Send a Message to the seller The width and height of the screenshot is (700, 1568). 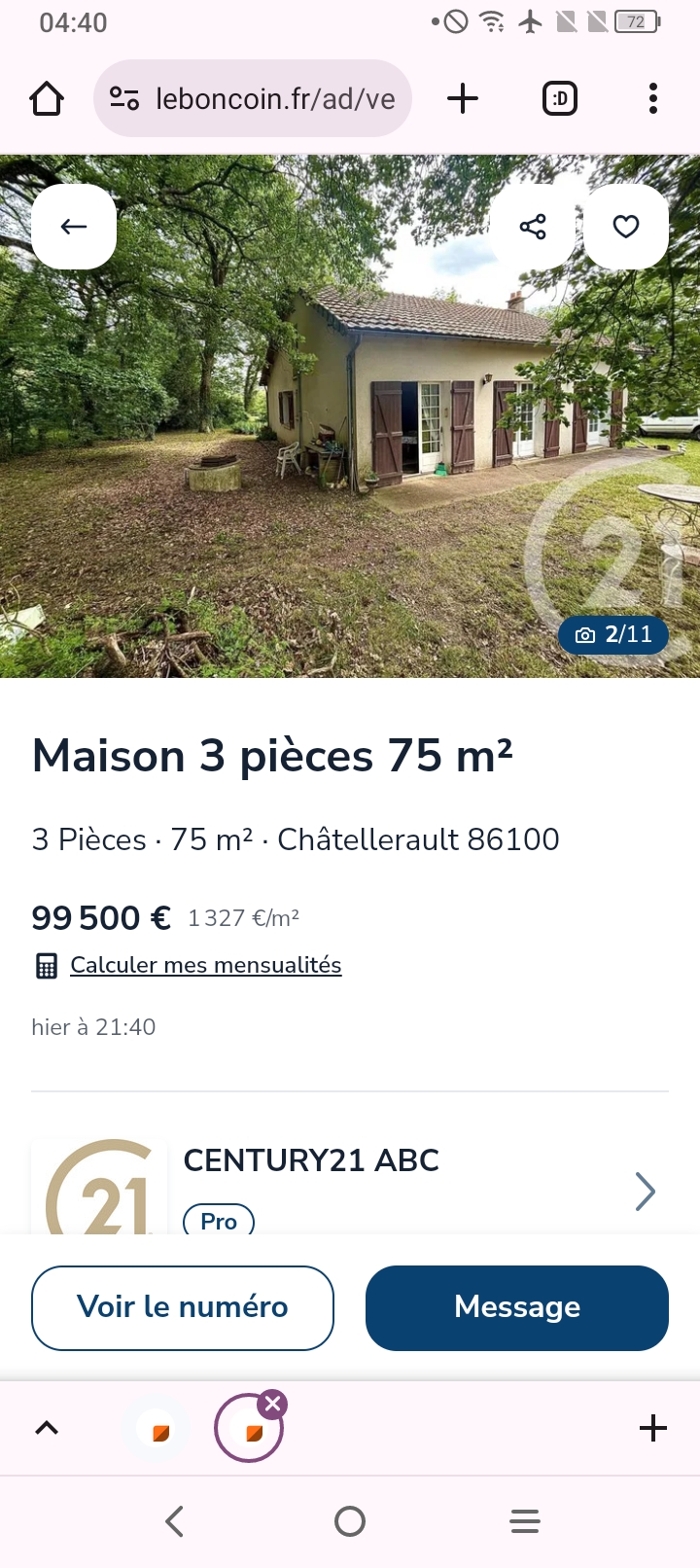pyautogui.click(x=517, y=1307)
